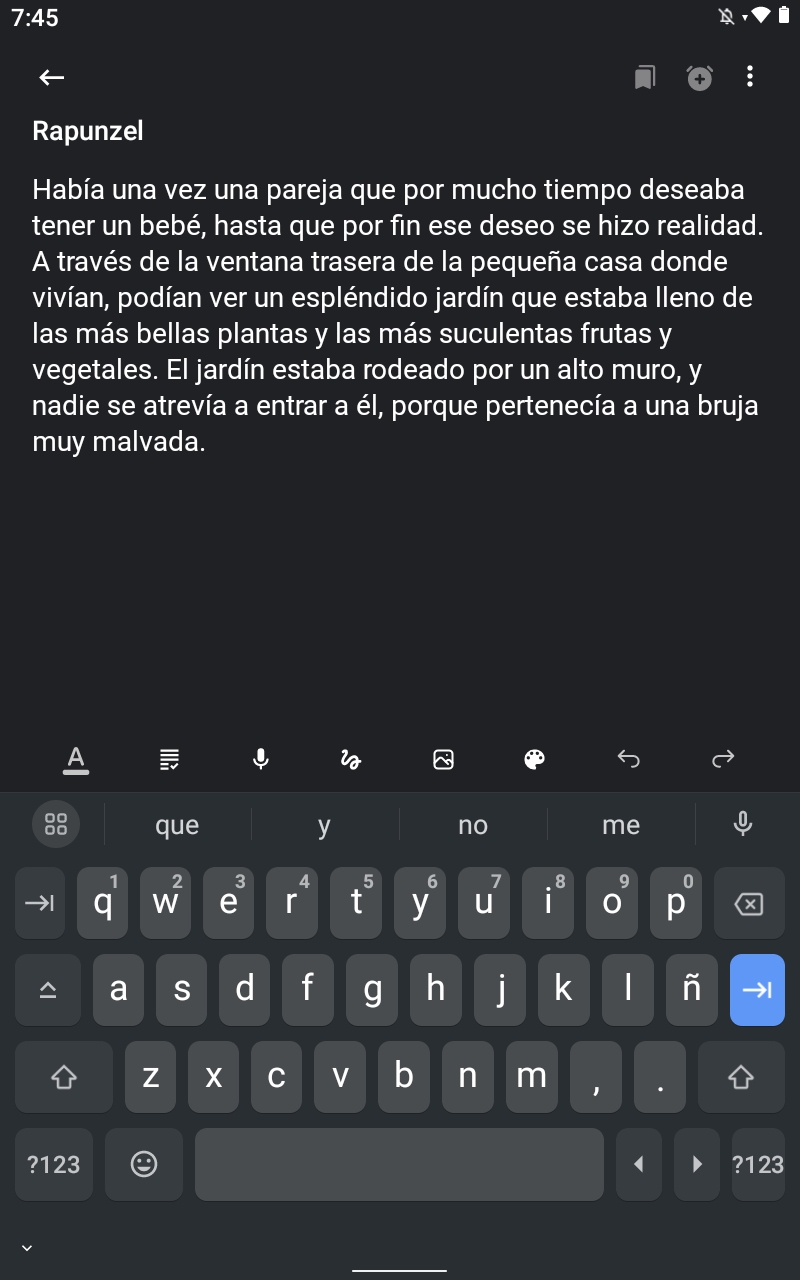Open text formatting with underlined A

tap(76, 760)
